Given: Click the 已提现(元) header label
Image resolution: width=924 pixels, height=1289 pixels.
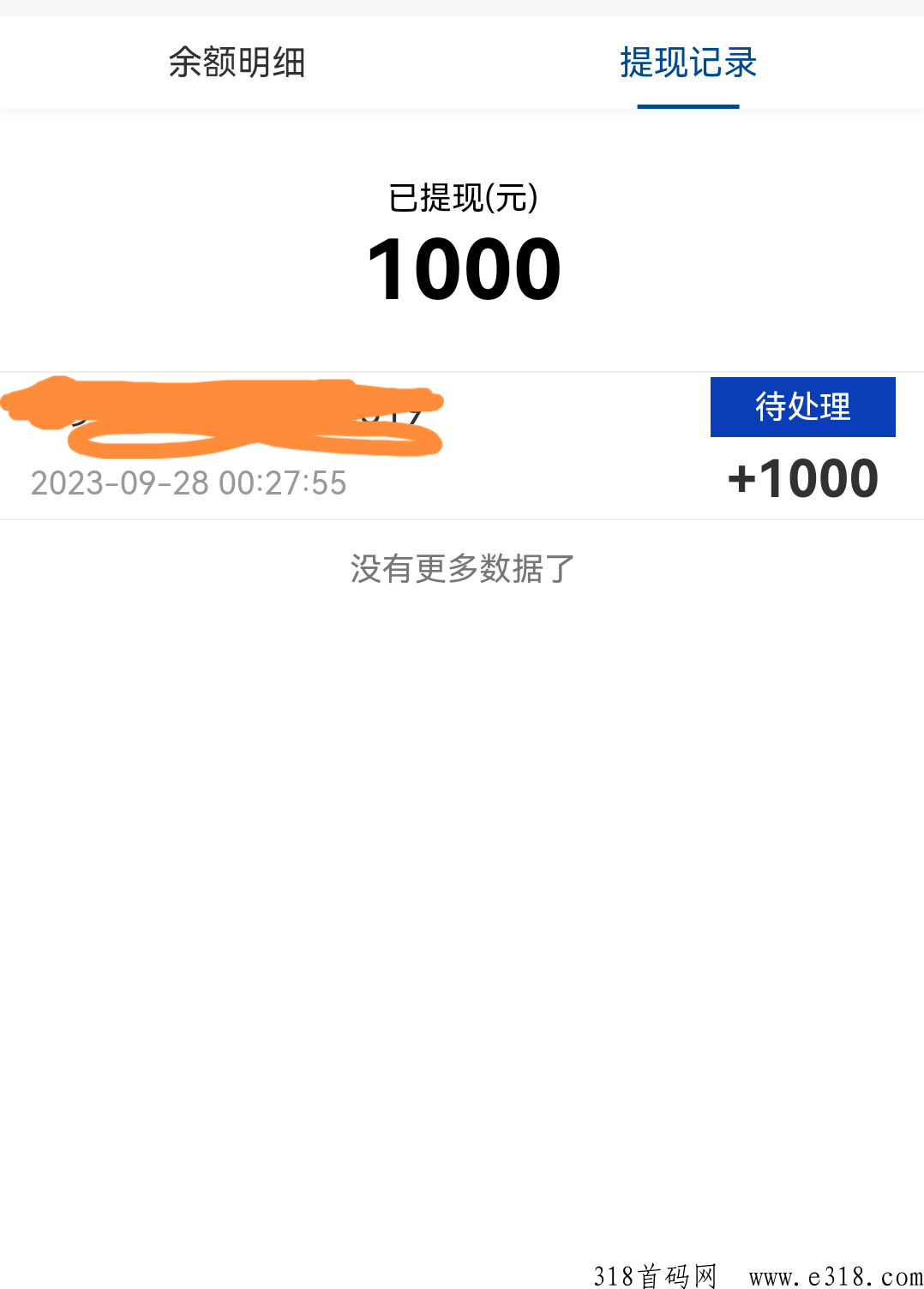Looking at the screenshot, I should click(461, 200).
